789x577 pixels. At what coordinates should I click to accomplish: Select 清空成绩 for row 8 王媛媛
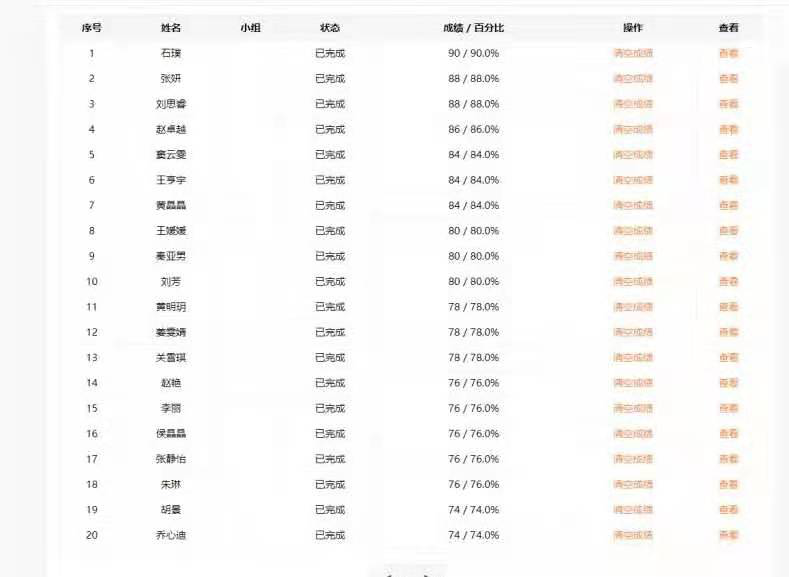633,231
